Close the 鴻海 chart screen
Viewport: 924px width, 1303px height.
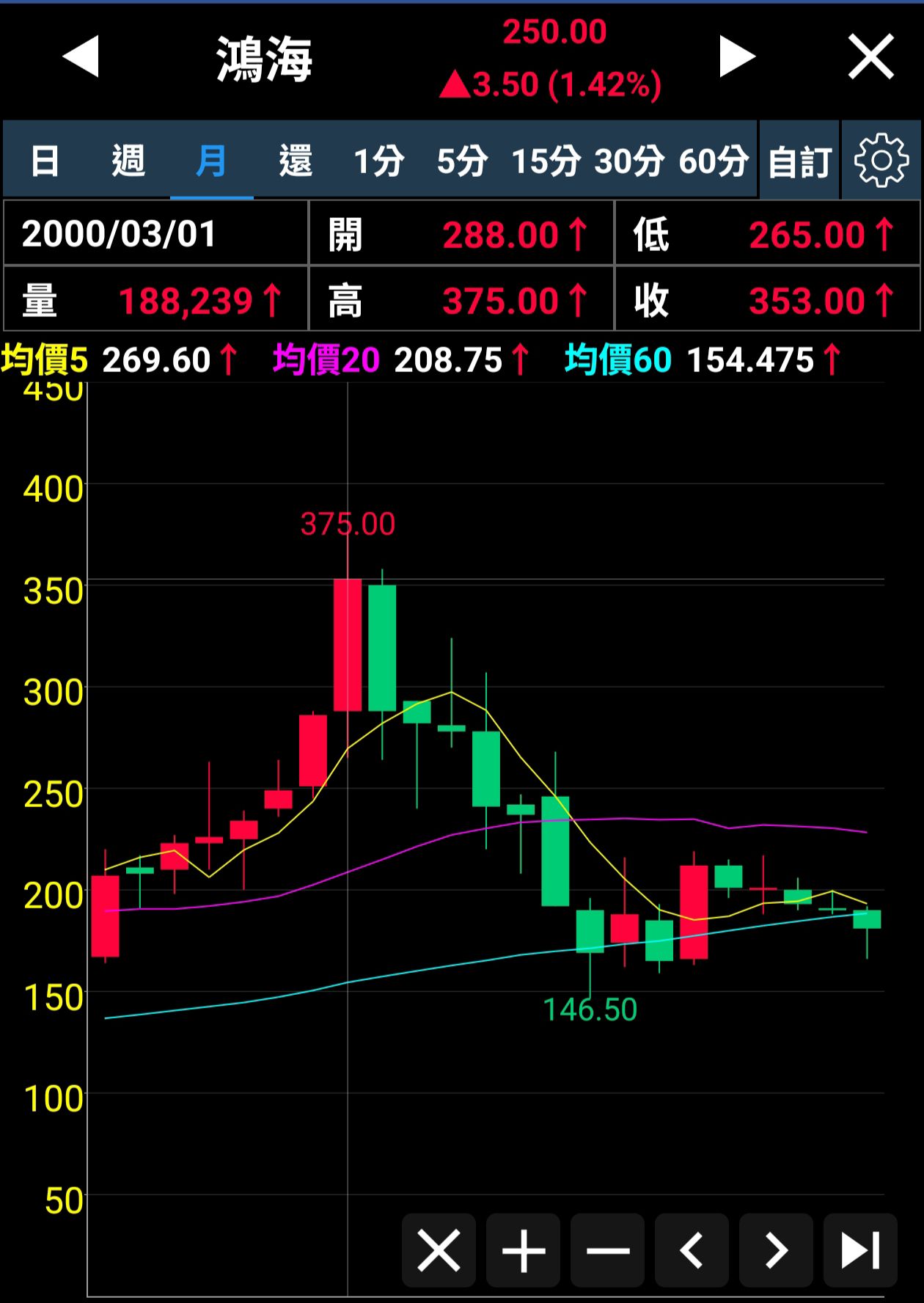click(x=870, y=56)
